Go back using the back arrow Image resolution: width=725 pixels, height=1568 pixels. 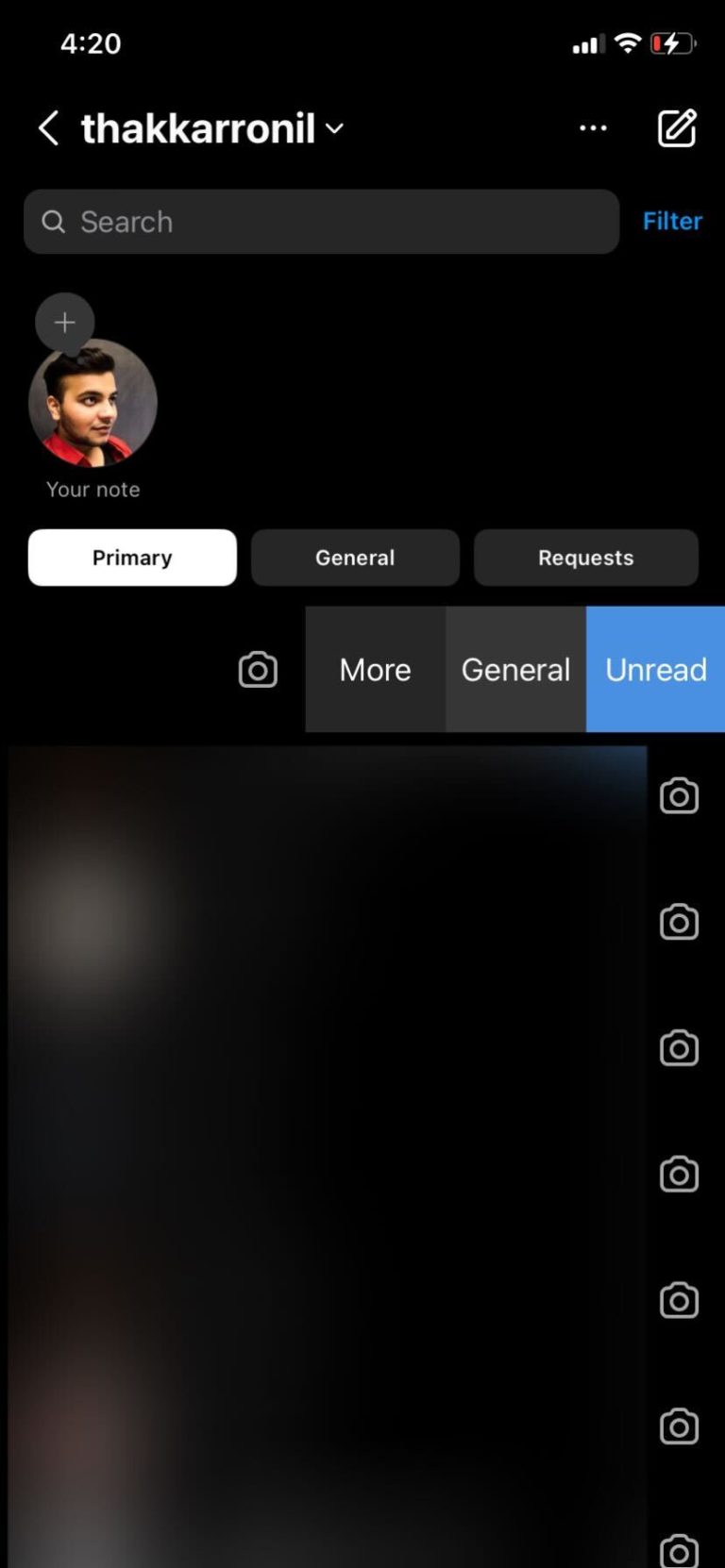point(49,128)
